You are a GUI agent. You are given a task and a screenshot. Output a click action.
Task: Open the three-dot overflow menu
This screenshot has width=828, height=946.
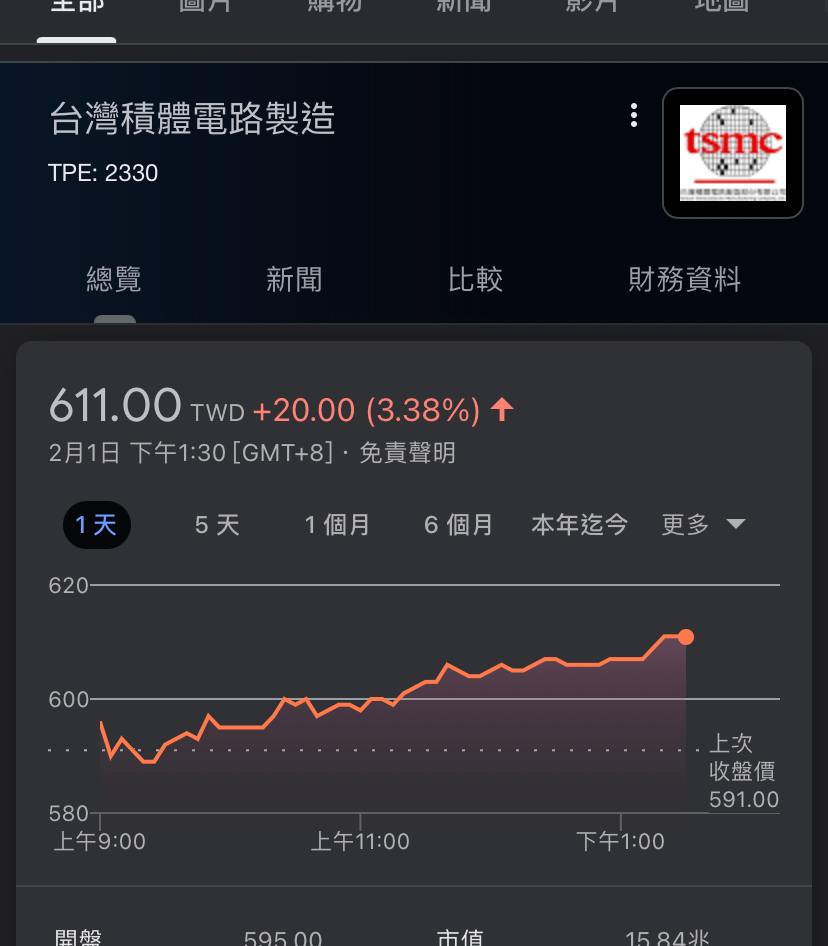[633, 116]
